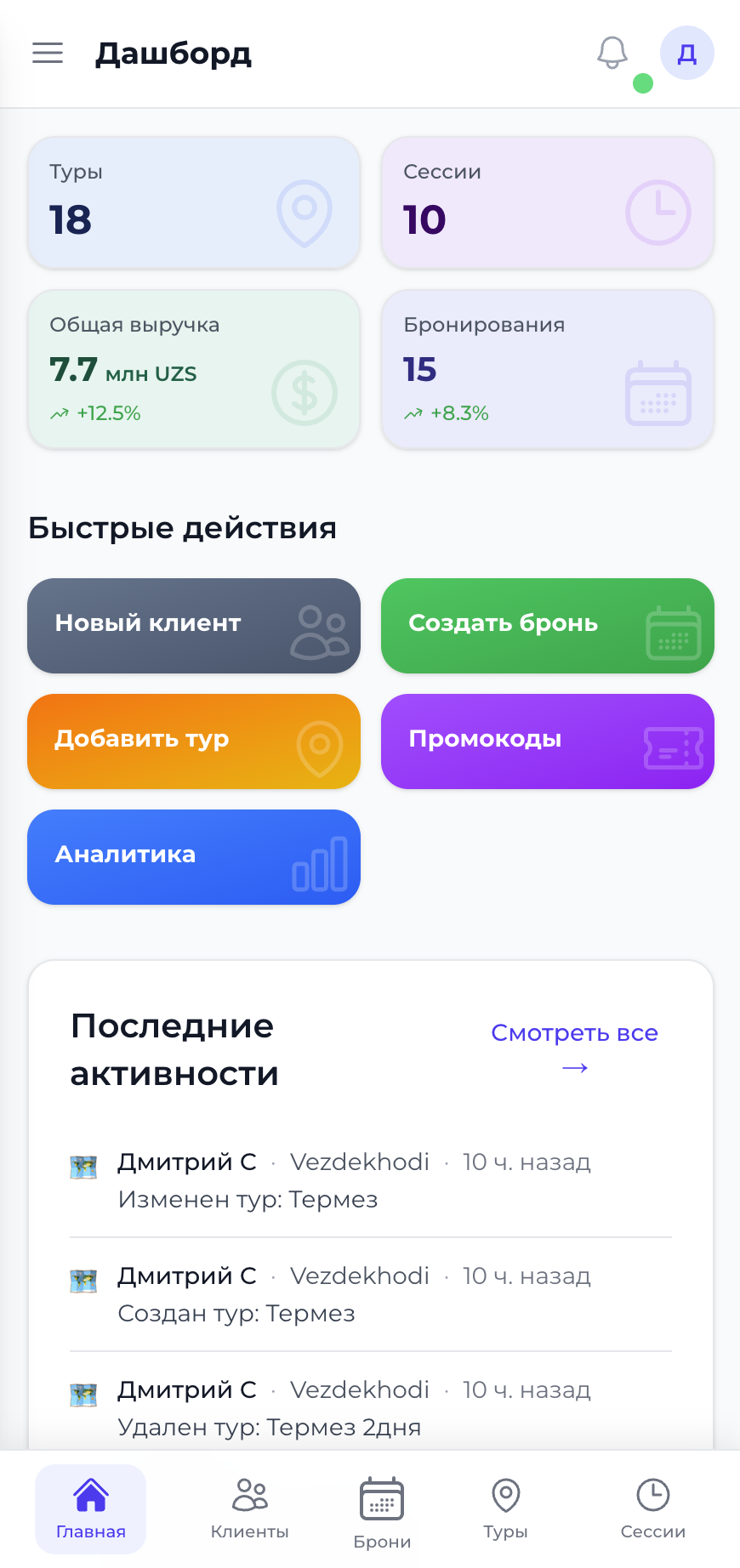
Task: Open the hamburger navigation menu
Action: coord(48,53)
